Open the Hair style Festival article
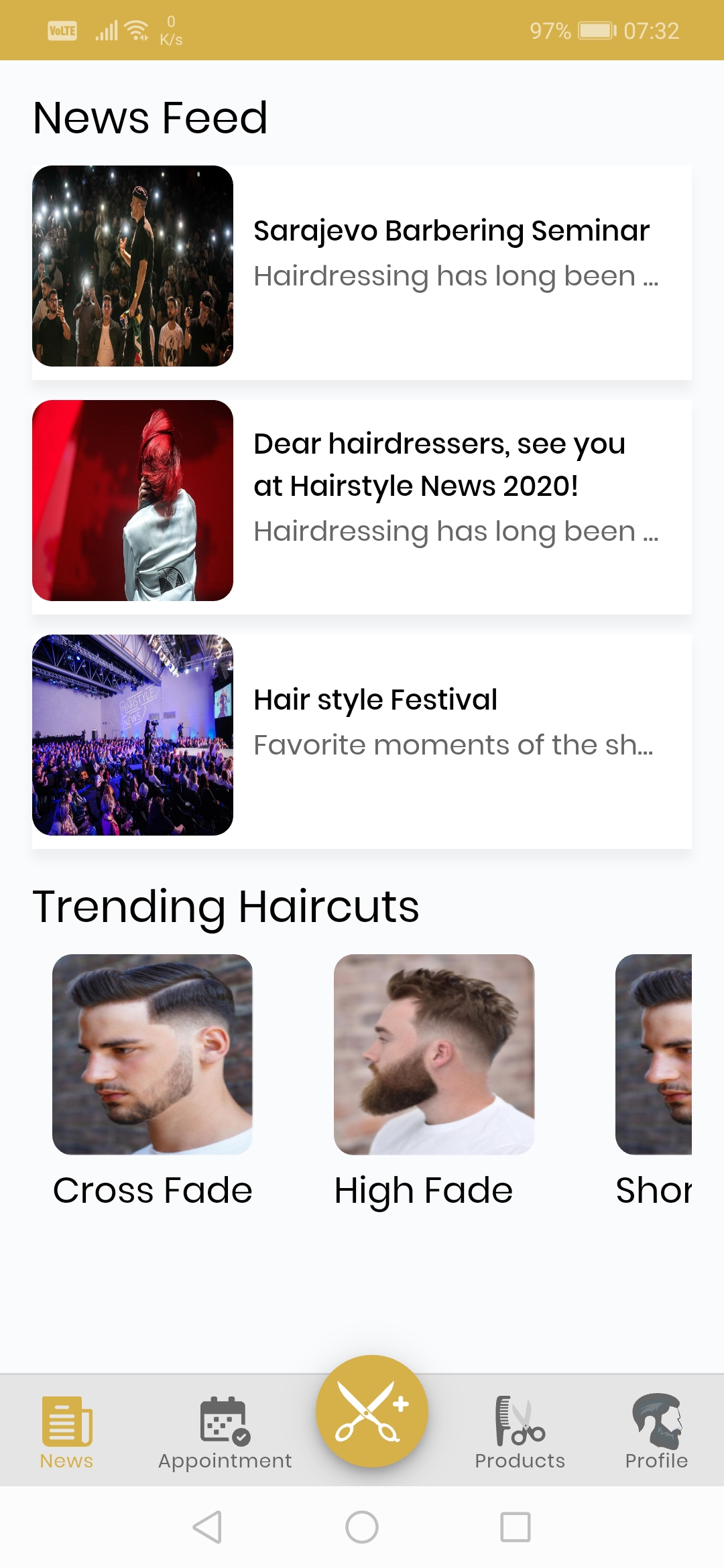The height and width of the screenshot is (1568, 724). pyautogui.click(x=362, y=741)
